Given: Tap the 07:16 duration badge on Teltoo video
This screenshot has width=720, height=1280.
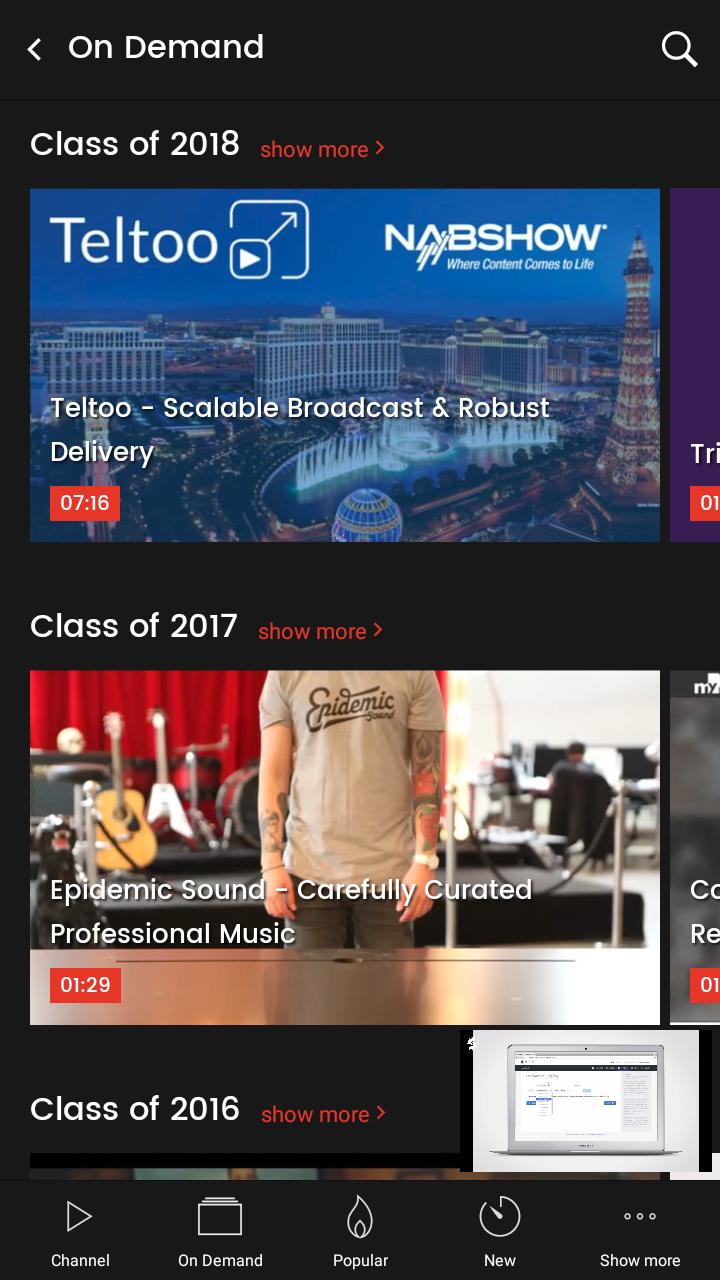Looking at the screenshot, I should pyautogui.click(x=85, y=503).
